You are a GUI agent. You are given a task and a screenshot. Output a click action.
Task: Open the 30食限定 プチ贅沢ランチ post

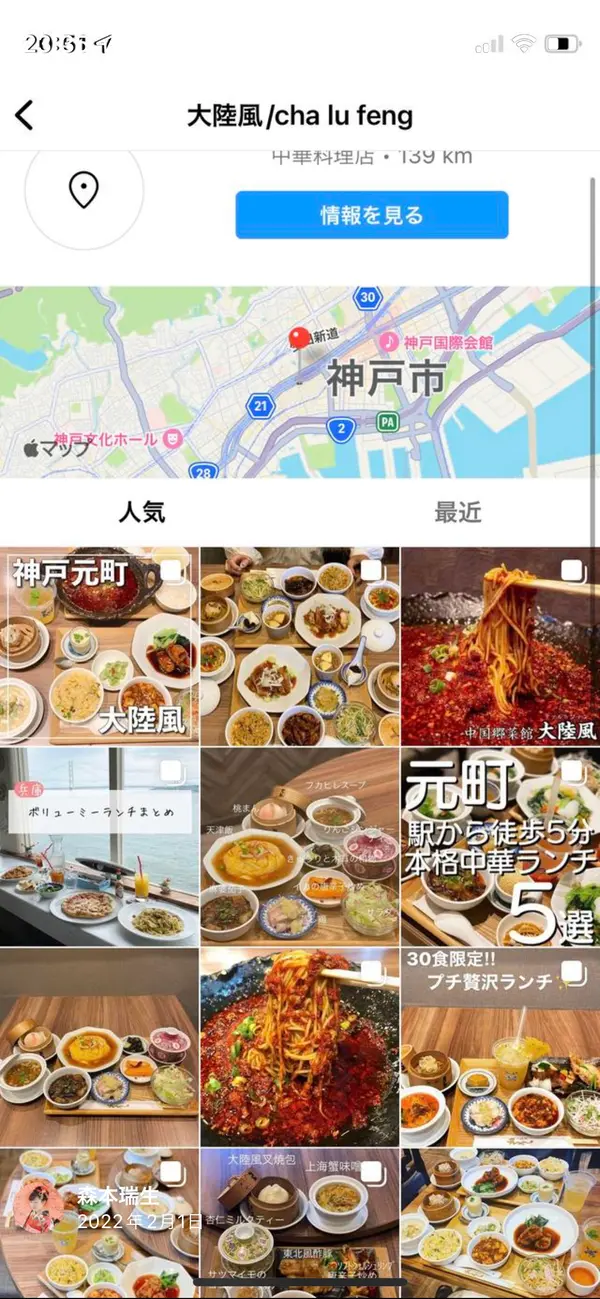500,1047
